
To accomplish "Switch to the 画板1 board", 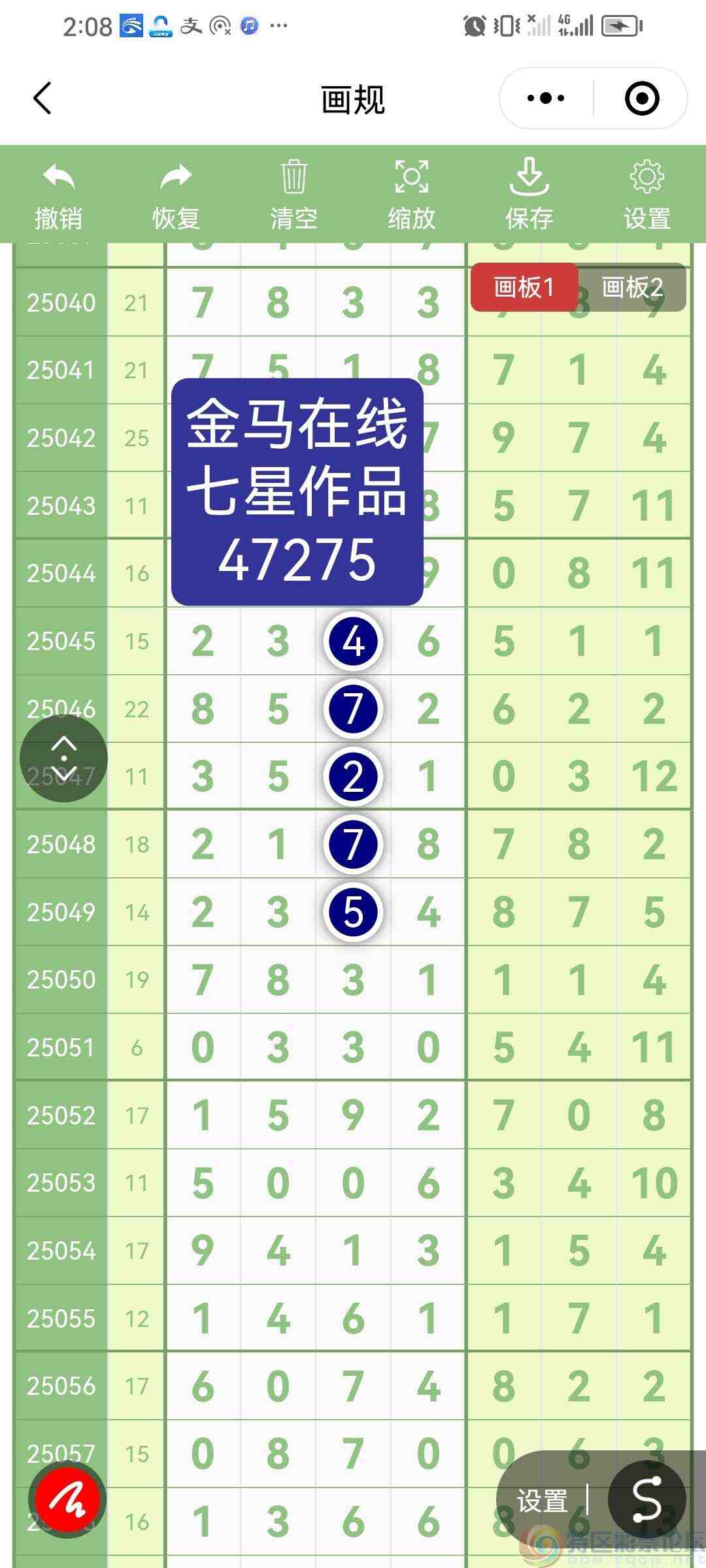I will (525, 287).
